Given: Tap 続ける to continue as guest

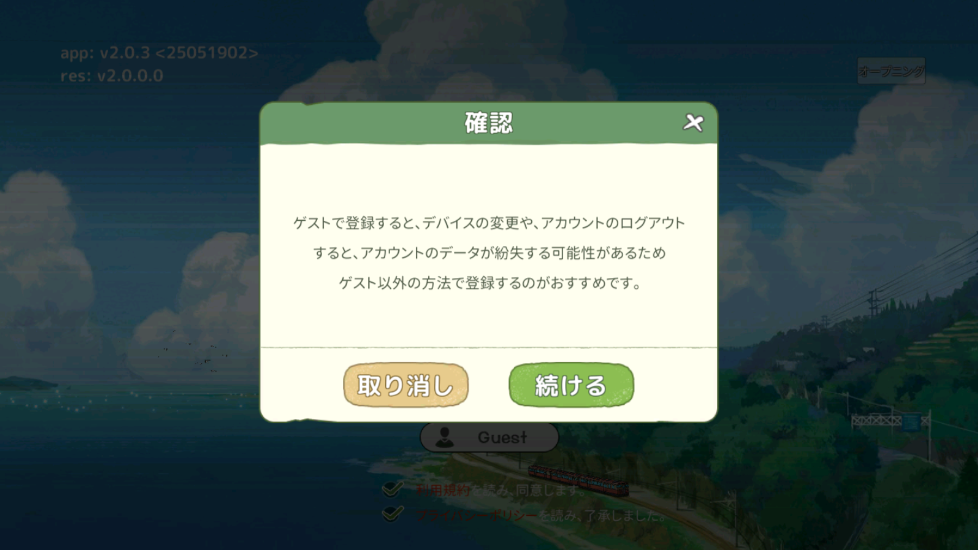Looking at the screenshot, I should (571, 386).
